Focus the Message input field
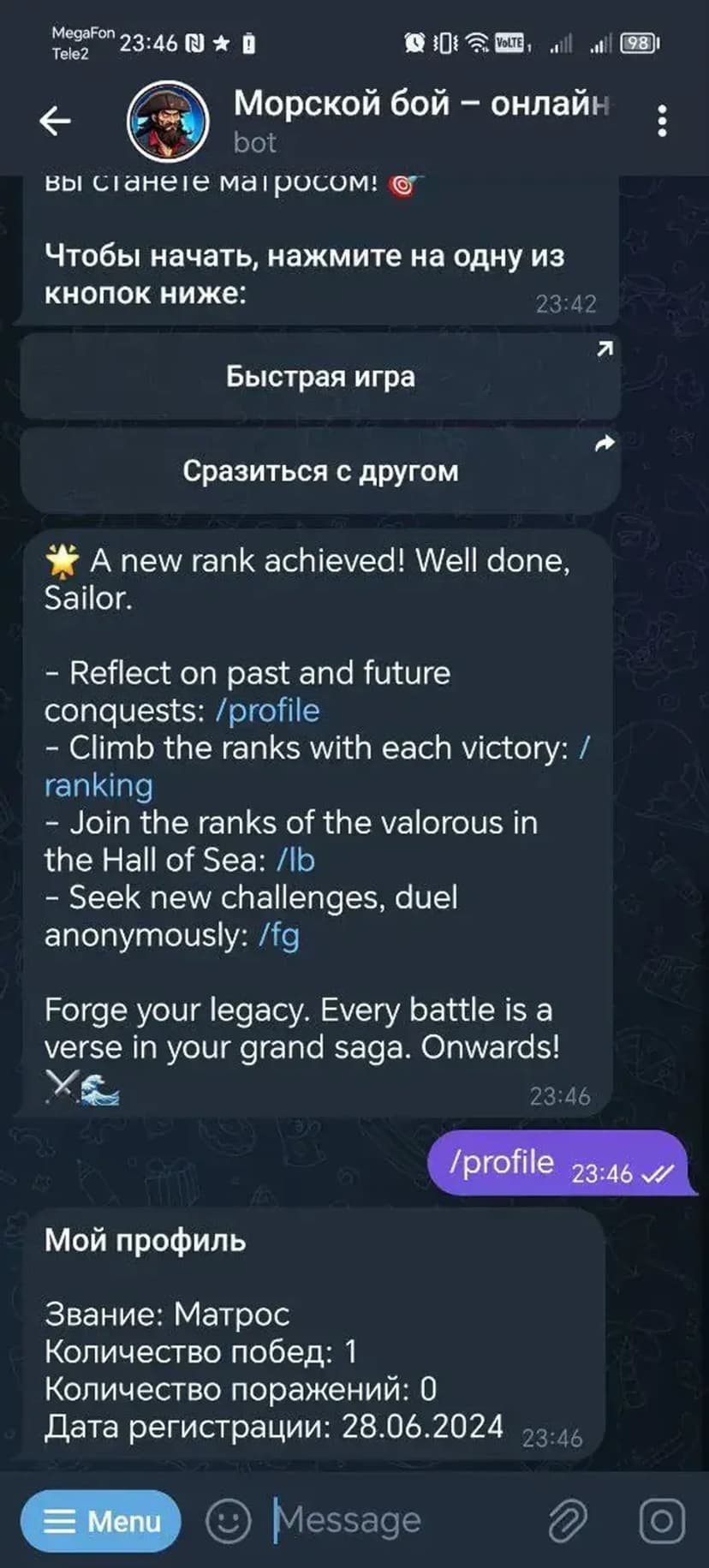This screenshot has height=1568, width=709. click(x=394, y=1521)
